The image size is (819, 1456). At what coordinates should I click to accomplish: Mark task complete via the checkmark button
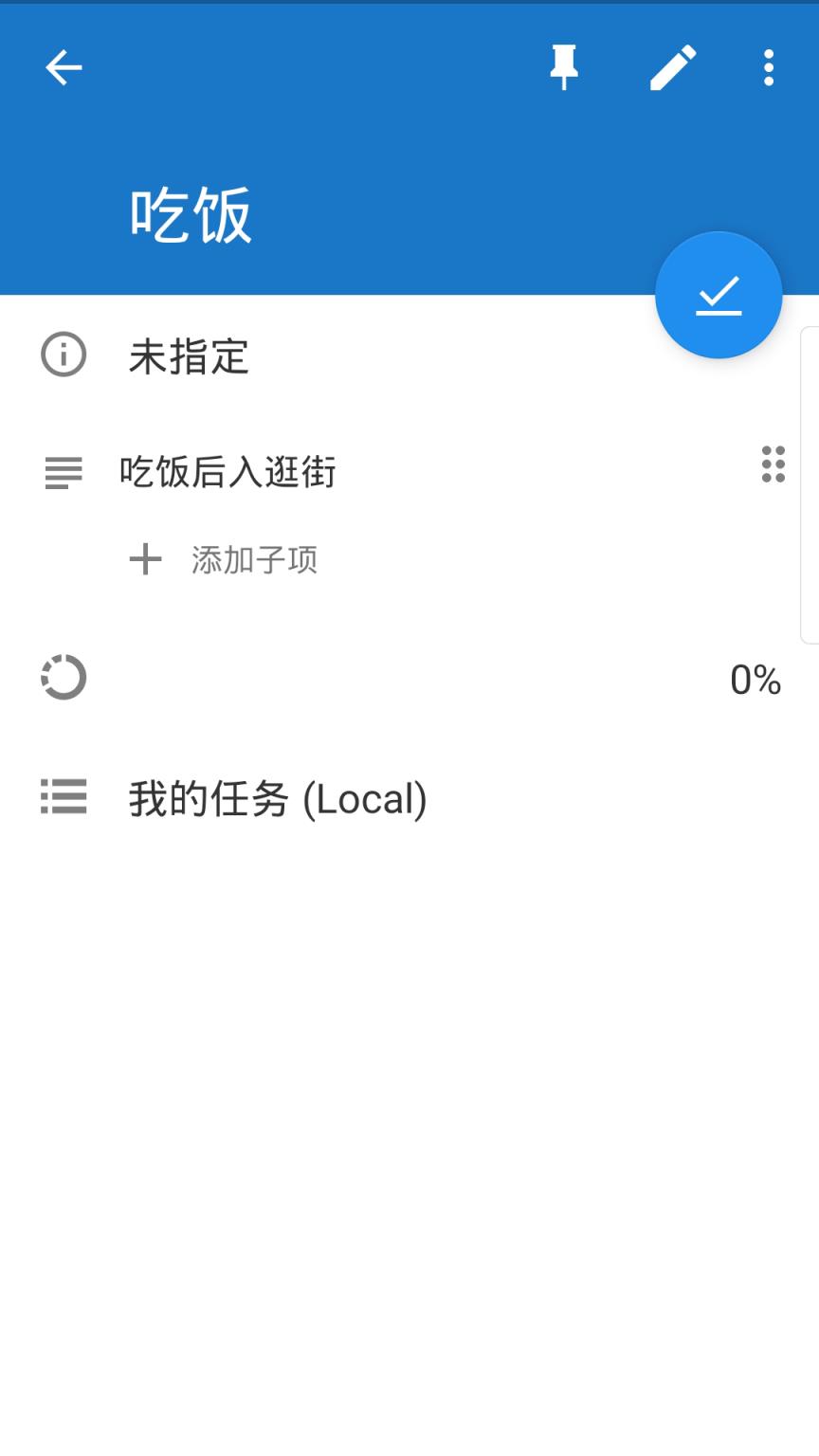pos(718,295)
